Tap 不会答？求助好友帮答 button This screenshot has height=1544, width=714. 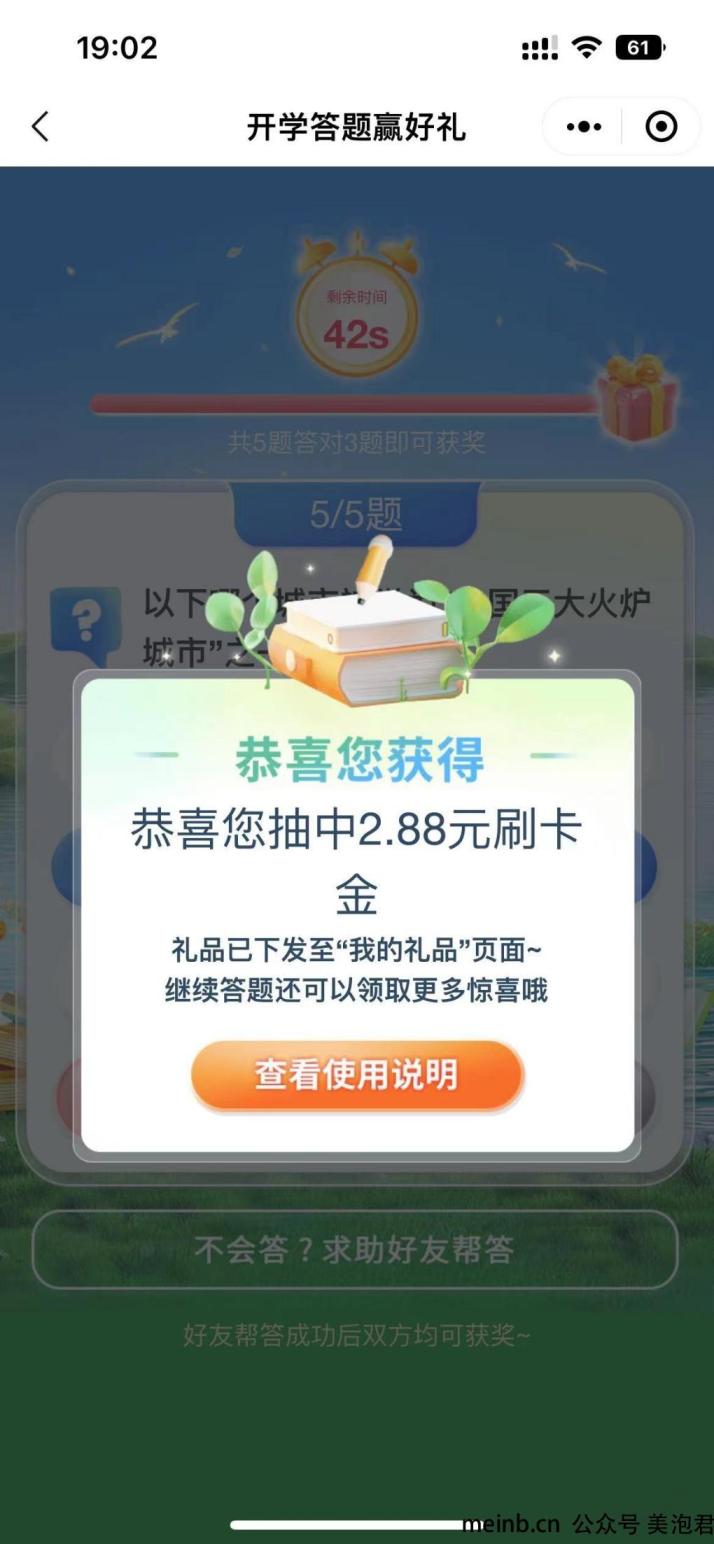(355, 1249)
